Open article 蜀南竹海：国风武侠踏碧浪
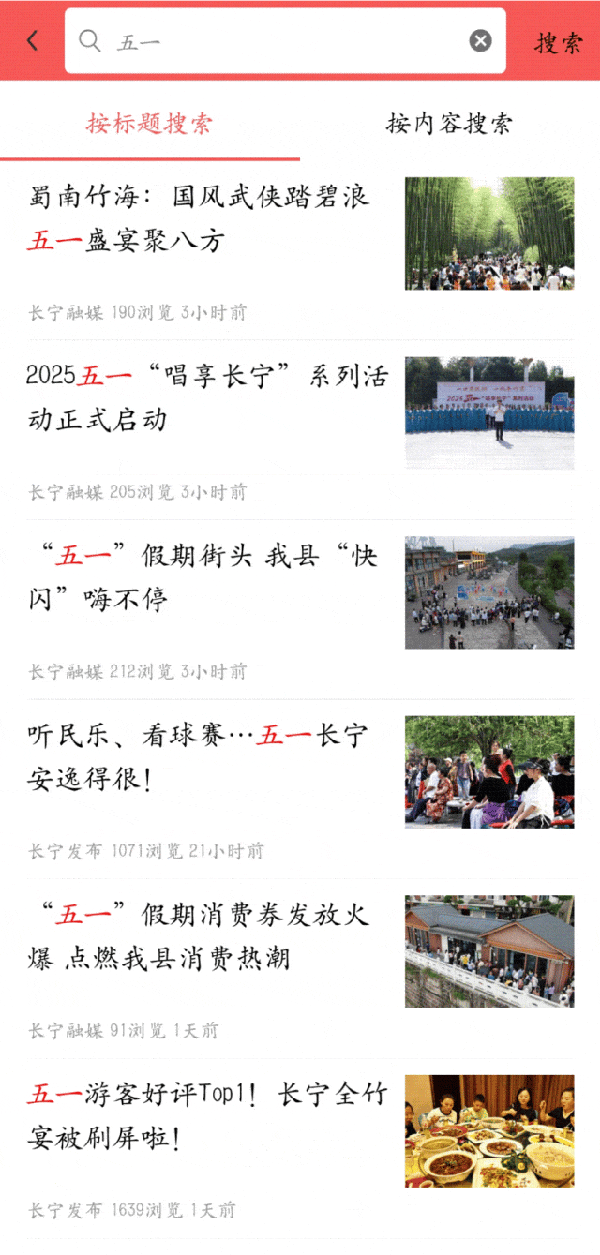Image resolution: width=600 pixels, height=1255 pixels. [x=300, y=250]
